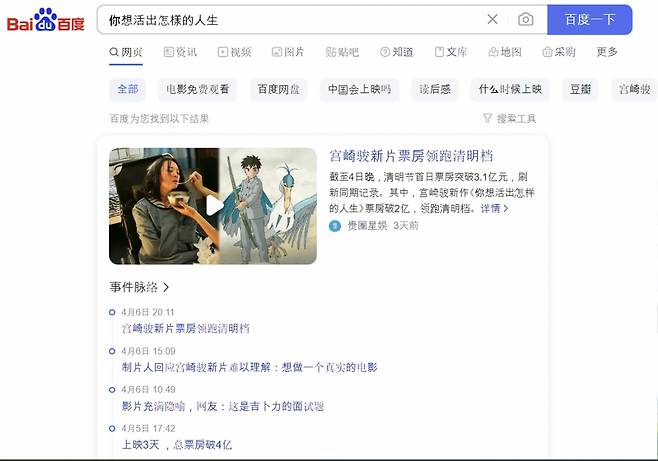Switch to the 图片 tab

(x=286, y=52)
